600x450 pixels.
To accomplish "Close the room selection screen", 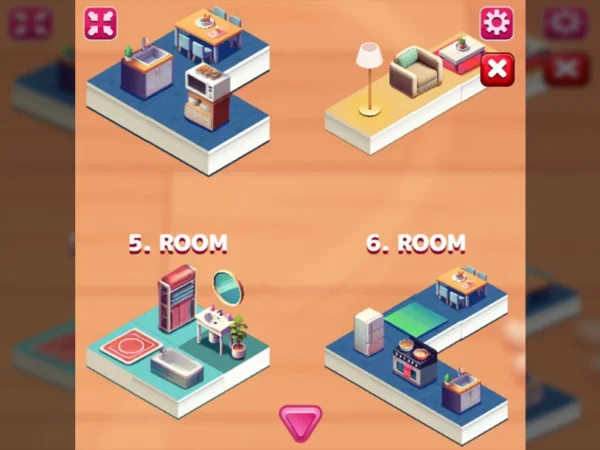I will [x=497, y=69].
